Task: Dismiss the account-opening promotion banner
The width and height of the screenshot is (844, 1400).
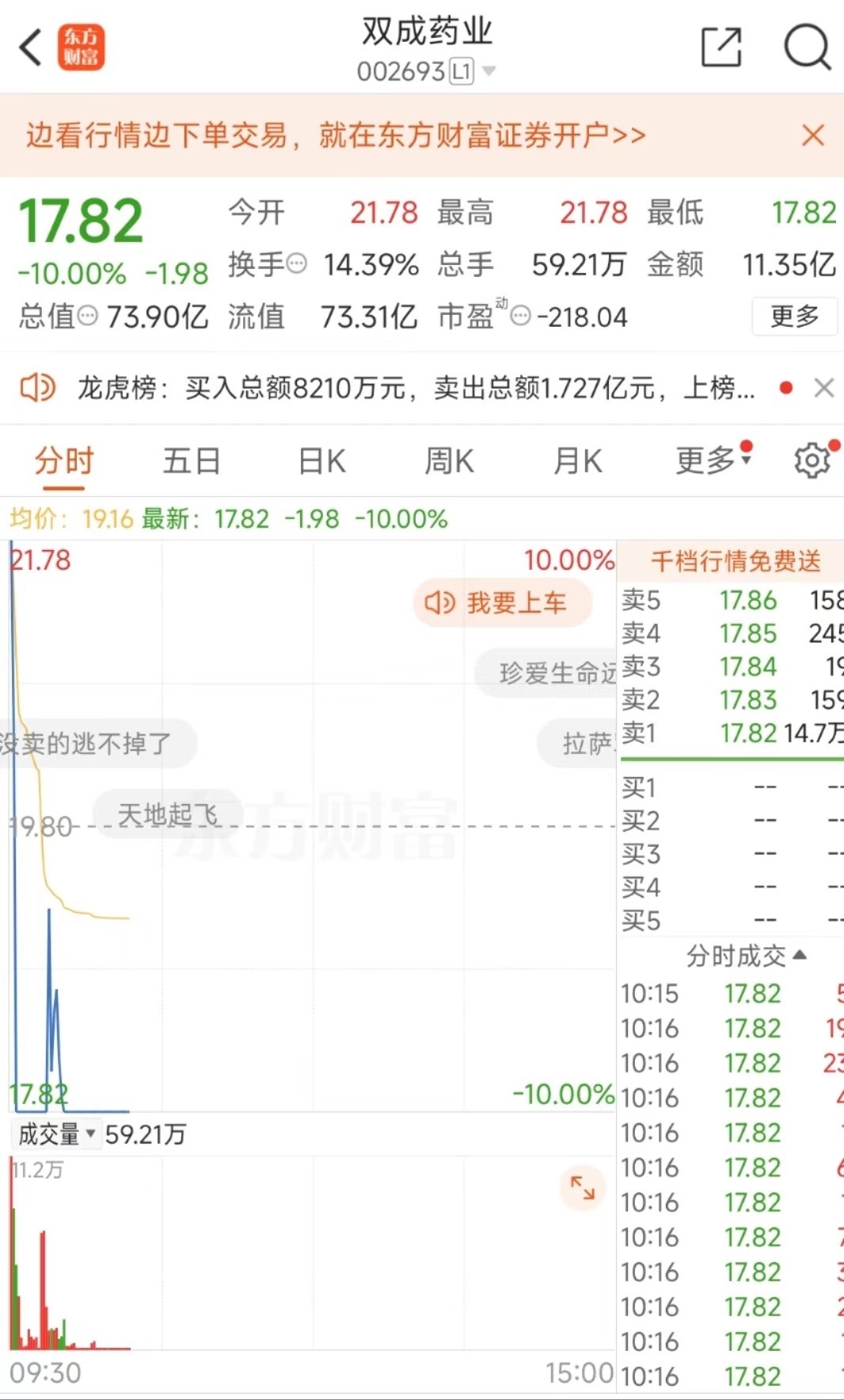Action: click(x=813, y=135)
